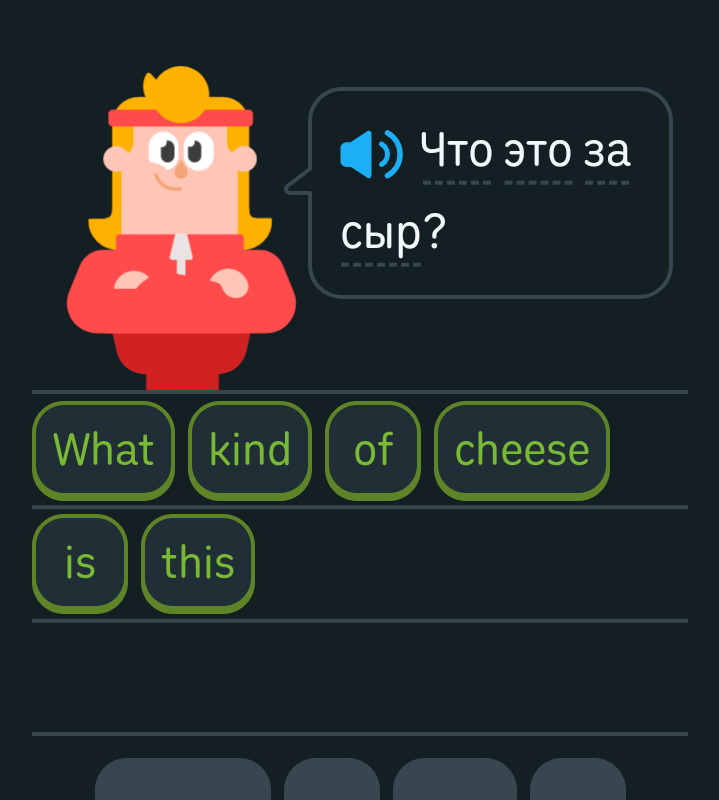Remove the "is" word tile

80,563
